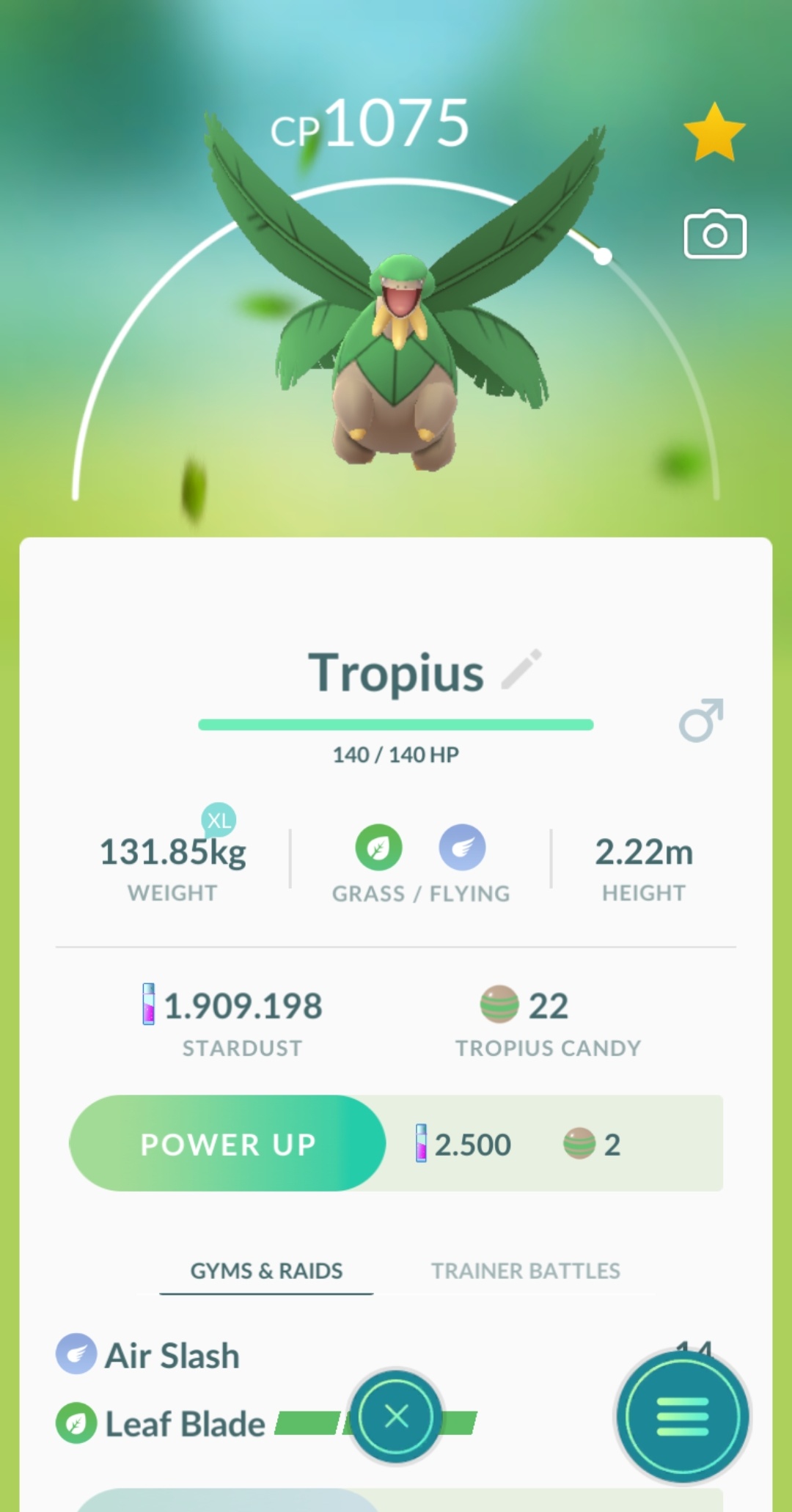Select the Gyms & Raids tab
Viewport: 792px width, 1512px height.
click(x=266, y=1271)
